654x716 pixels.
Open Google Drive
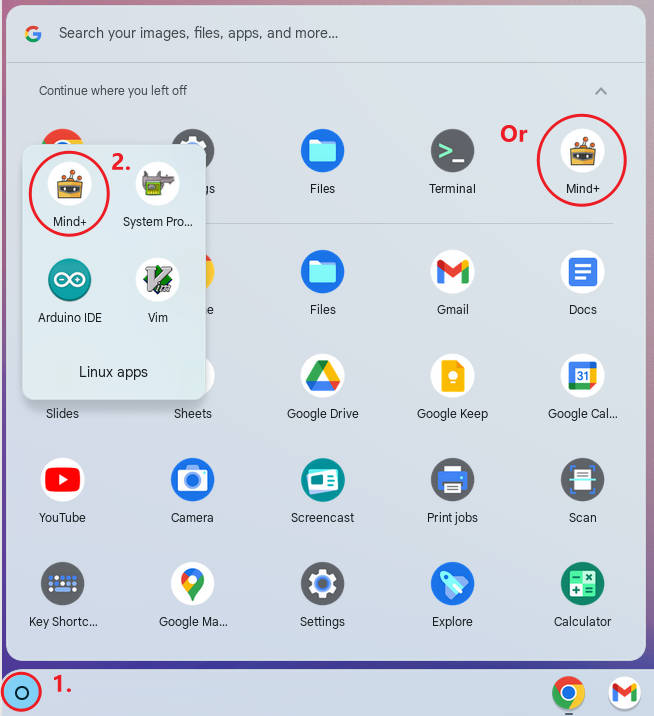322,377
